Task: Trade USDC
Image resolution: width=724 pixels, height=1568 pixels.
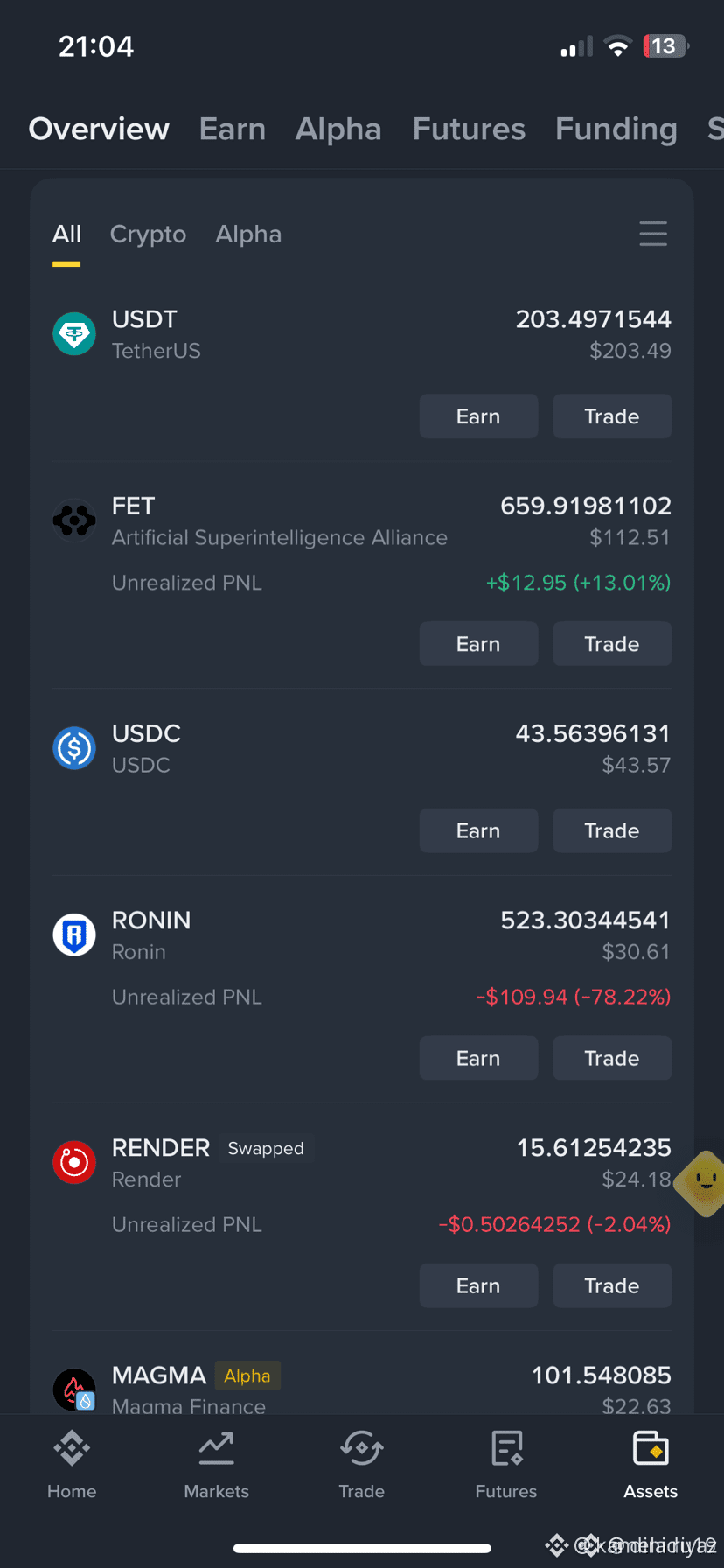Action: point(612,830)
